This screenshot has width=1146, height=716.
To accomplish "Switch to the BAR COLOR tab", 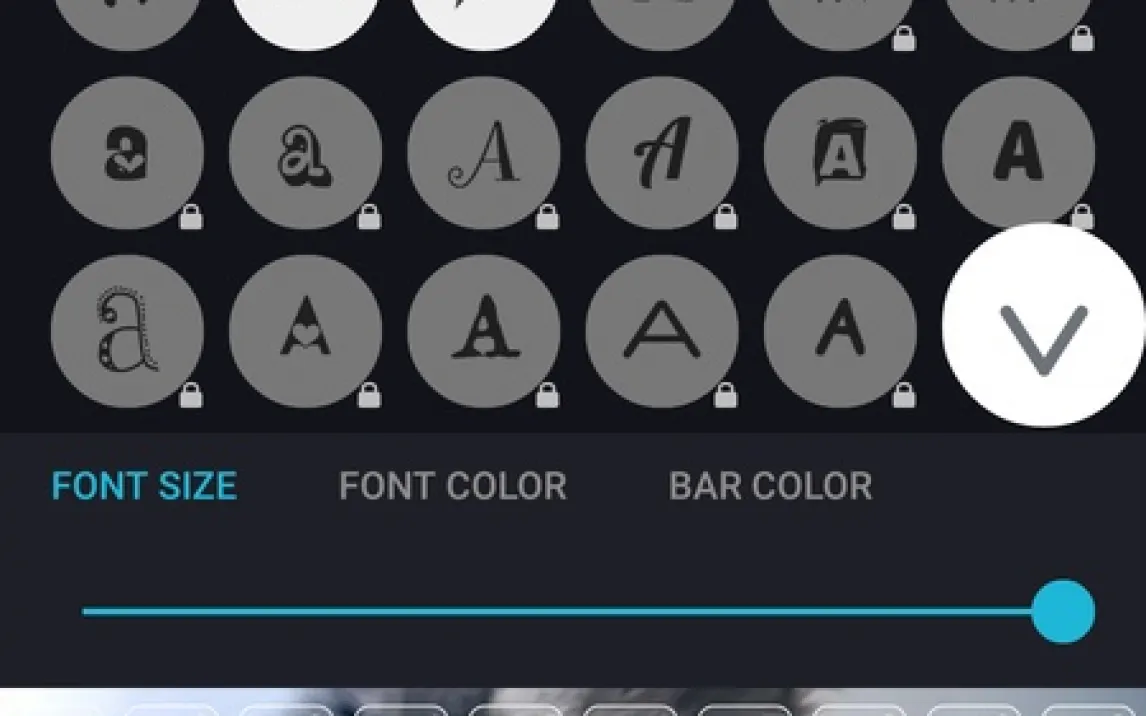I will [770, 486].
